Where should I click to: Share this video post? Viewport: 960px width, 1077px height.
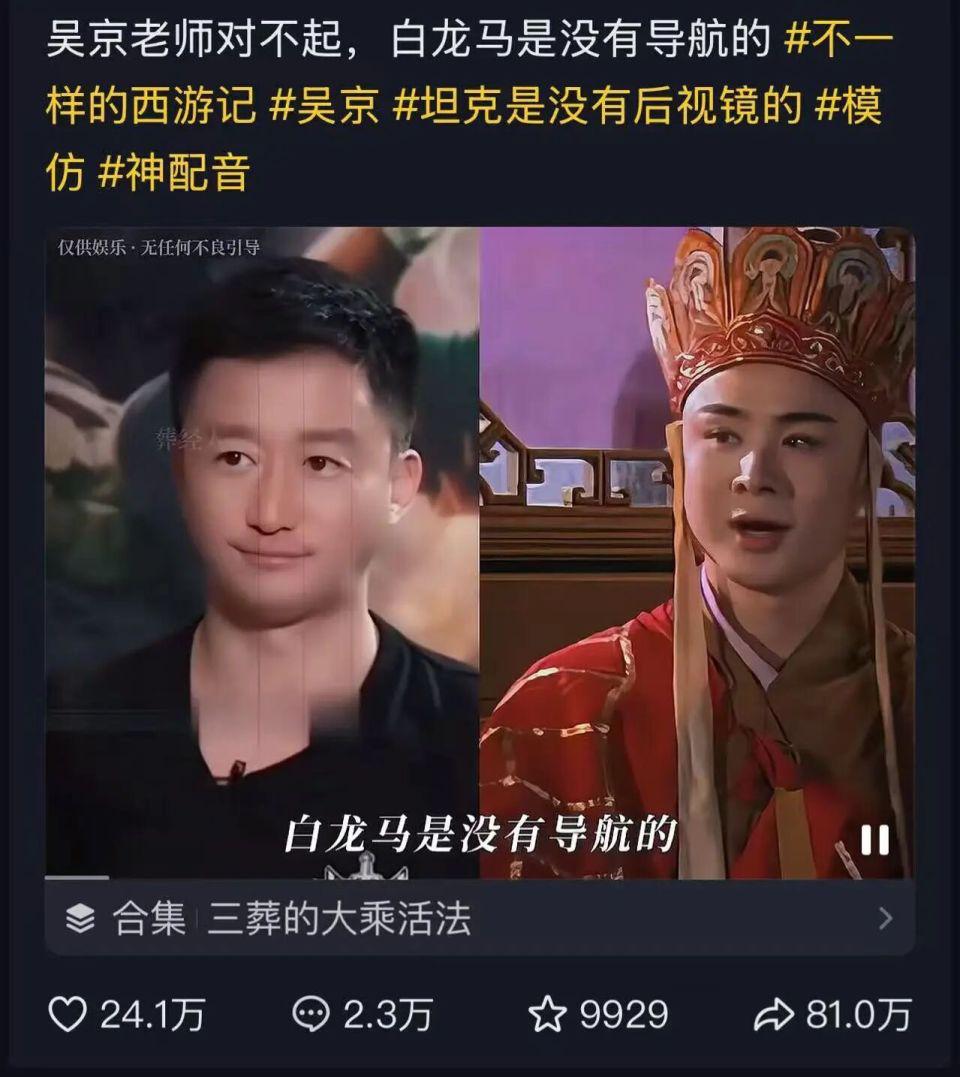773,1014
